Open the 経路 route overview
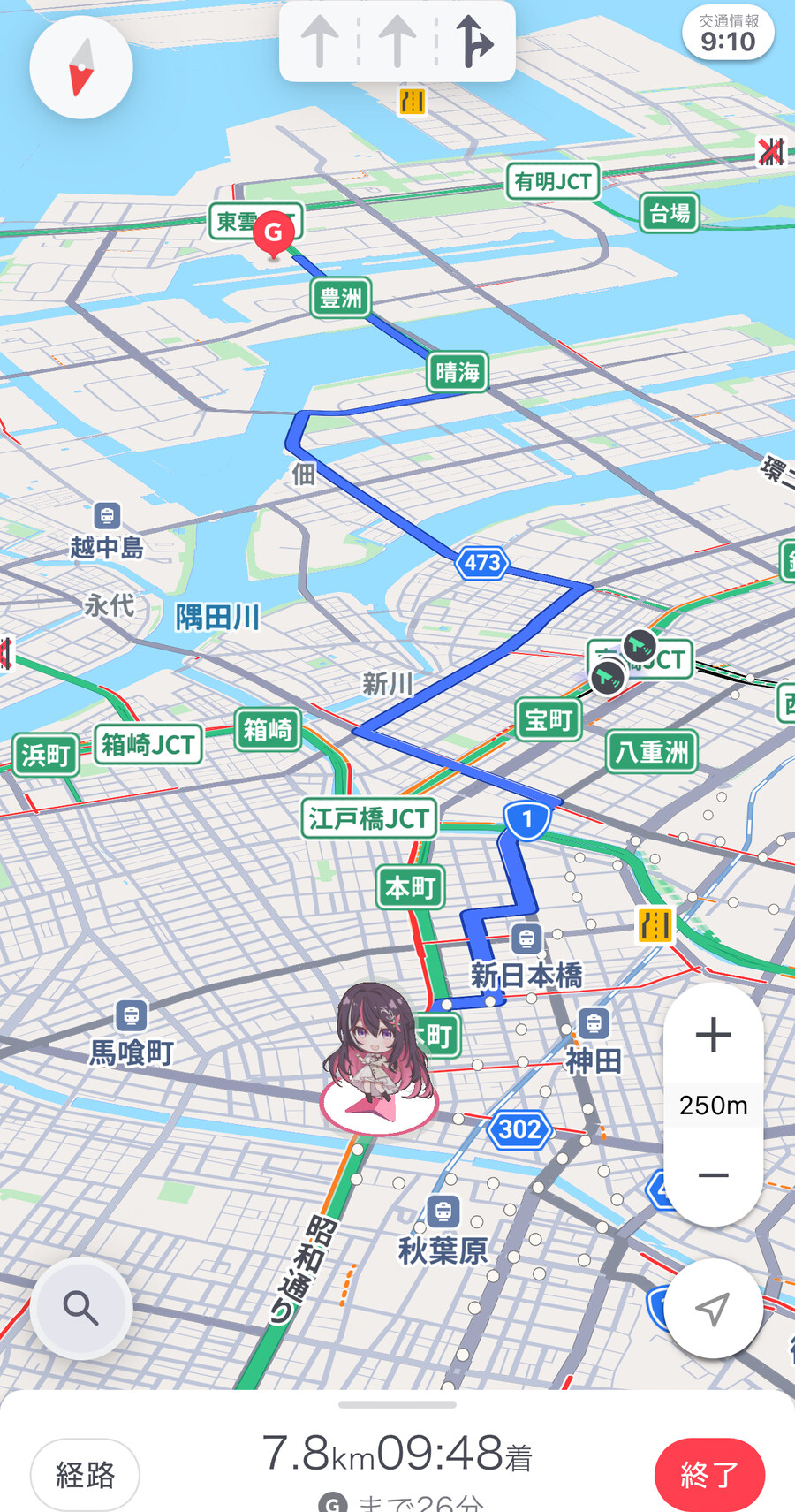Screen dimensions: 795x1512 [85, 1474]
